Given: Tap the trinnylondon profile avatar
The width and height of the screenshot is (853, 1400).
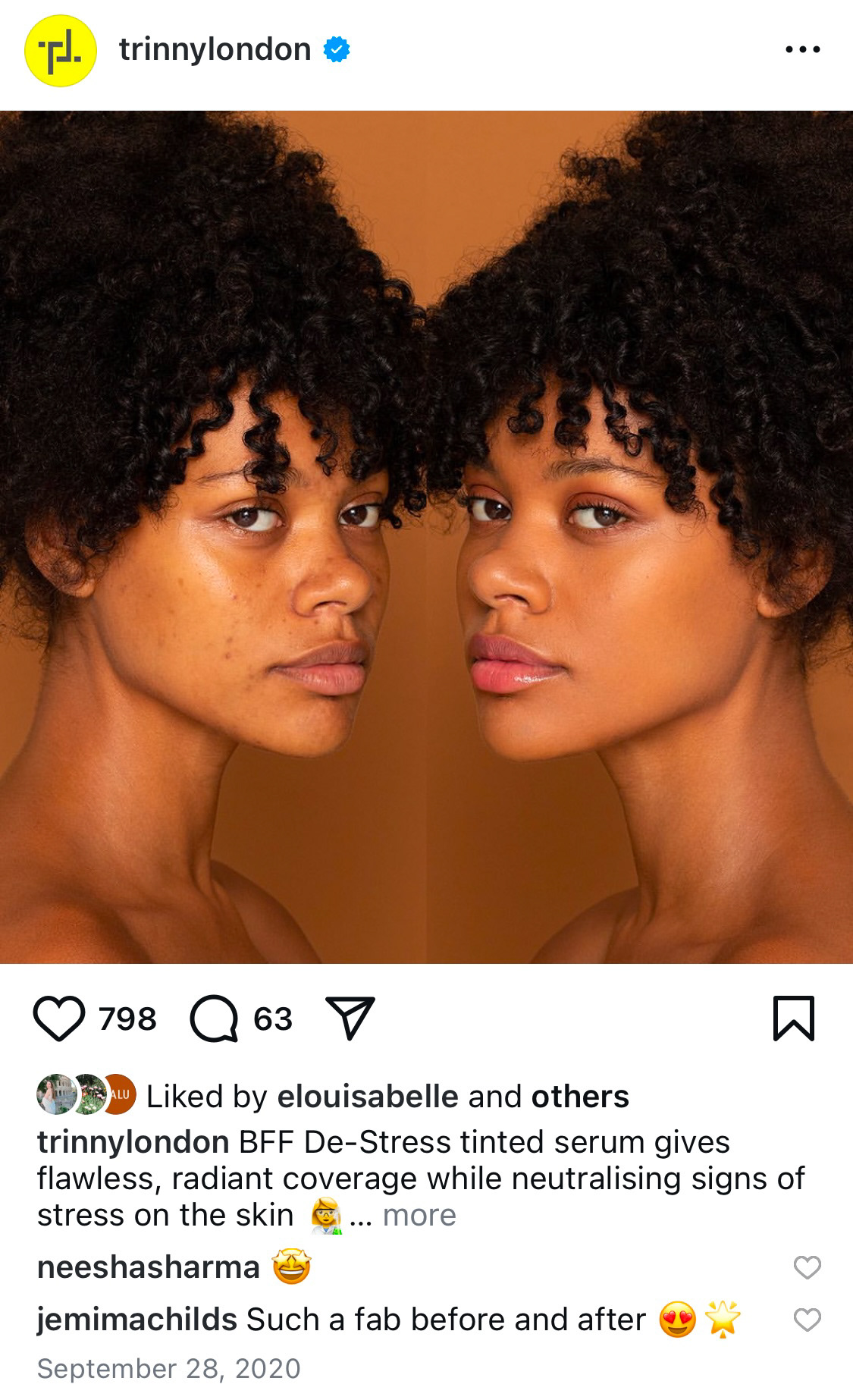Looking at the screenshot, I should (x=61, y=51).
